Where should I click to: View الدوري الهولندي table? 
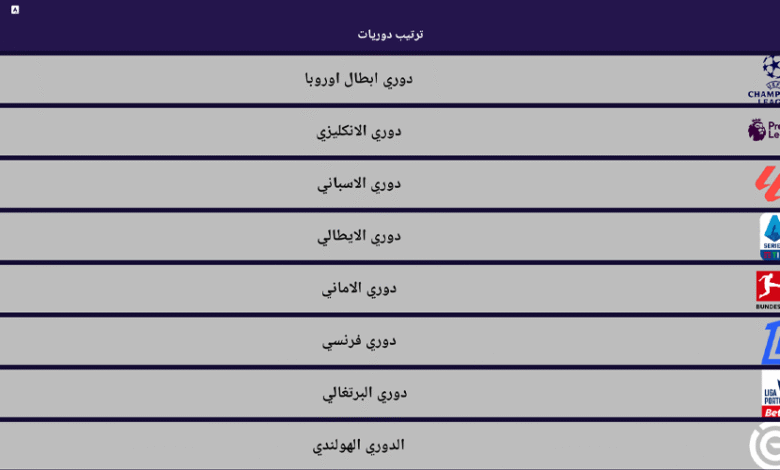point(359,446)
